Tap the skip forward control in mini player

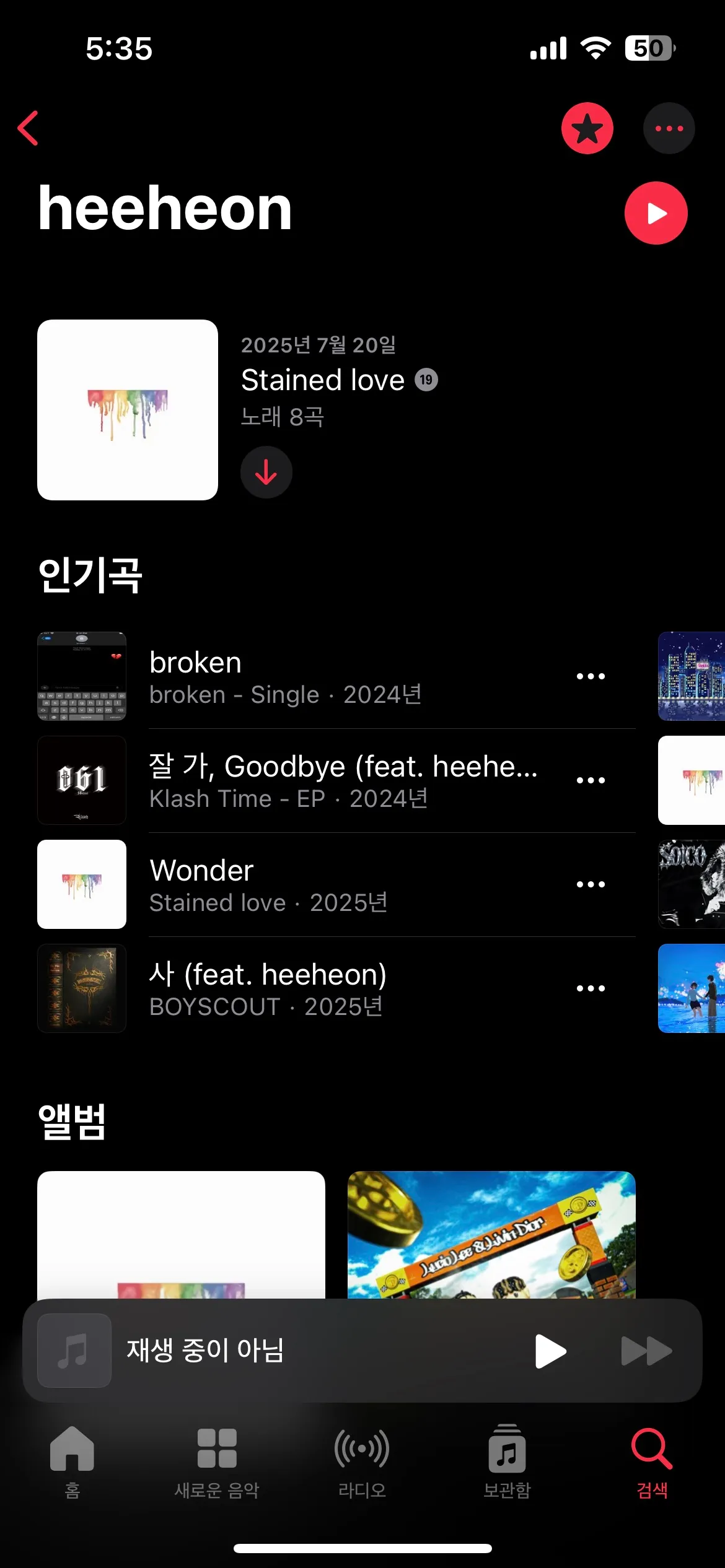(646, 1351)
